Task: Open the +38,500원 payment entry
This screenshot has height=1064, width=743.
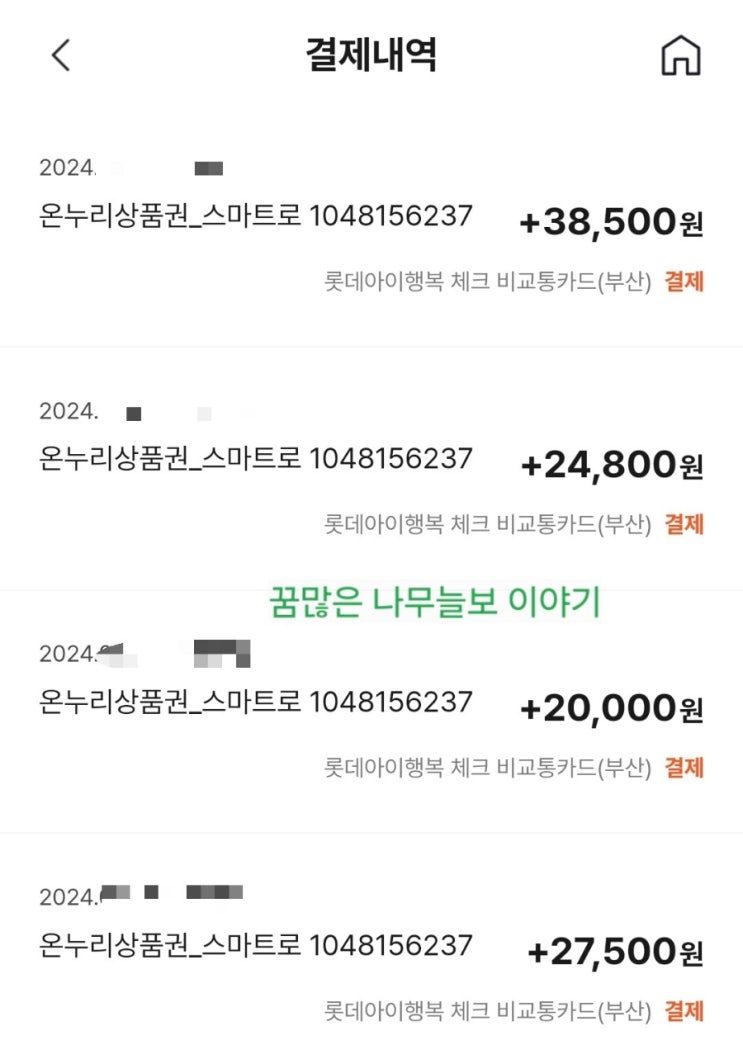Action: (371, 221)
